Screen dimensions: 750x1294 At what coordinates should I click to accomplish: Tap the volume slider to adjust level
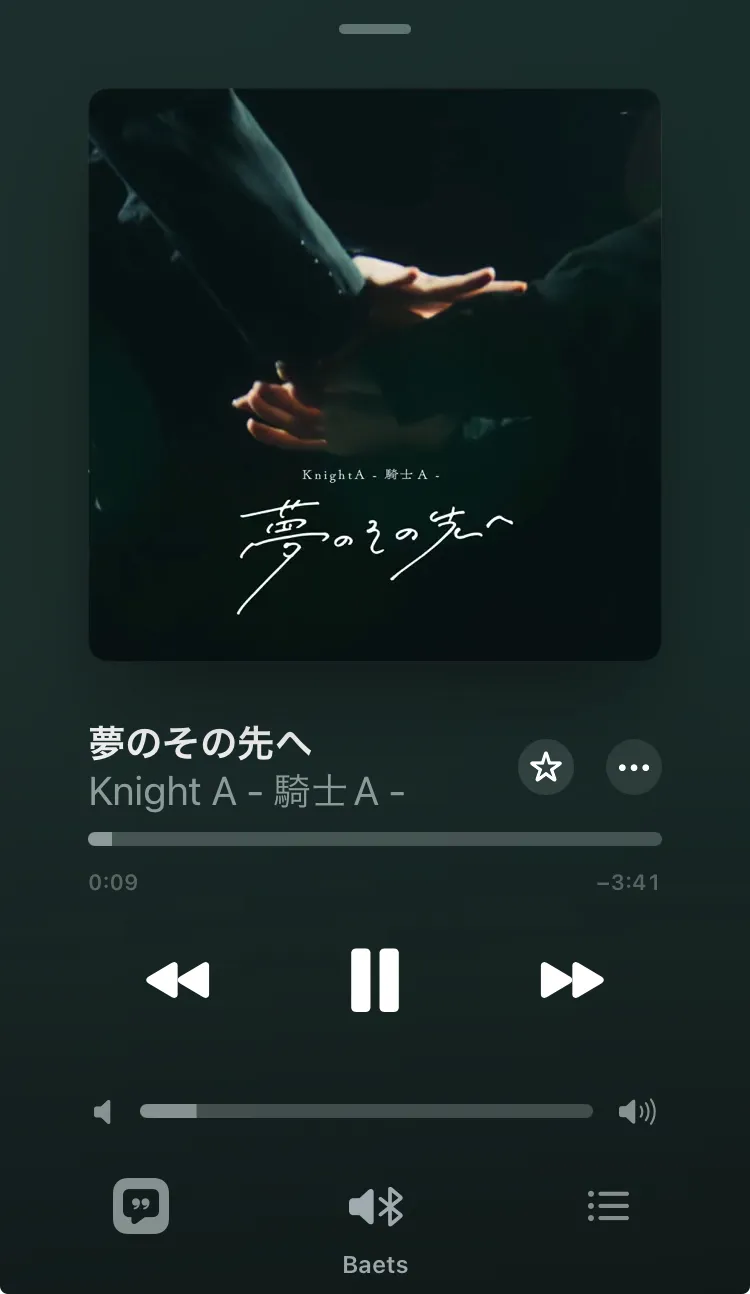click(366, 1111)
